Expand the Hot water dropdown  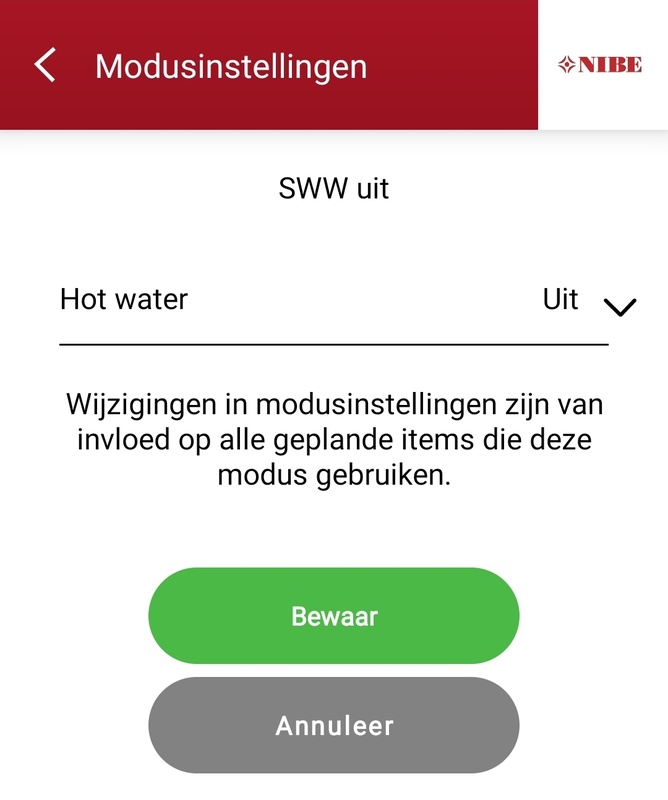tap(620, 306)
